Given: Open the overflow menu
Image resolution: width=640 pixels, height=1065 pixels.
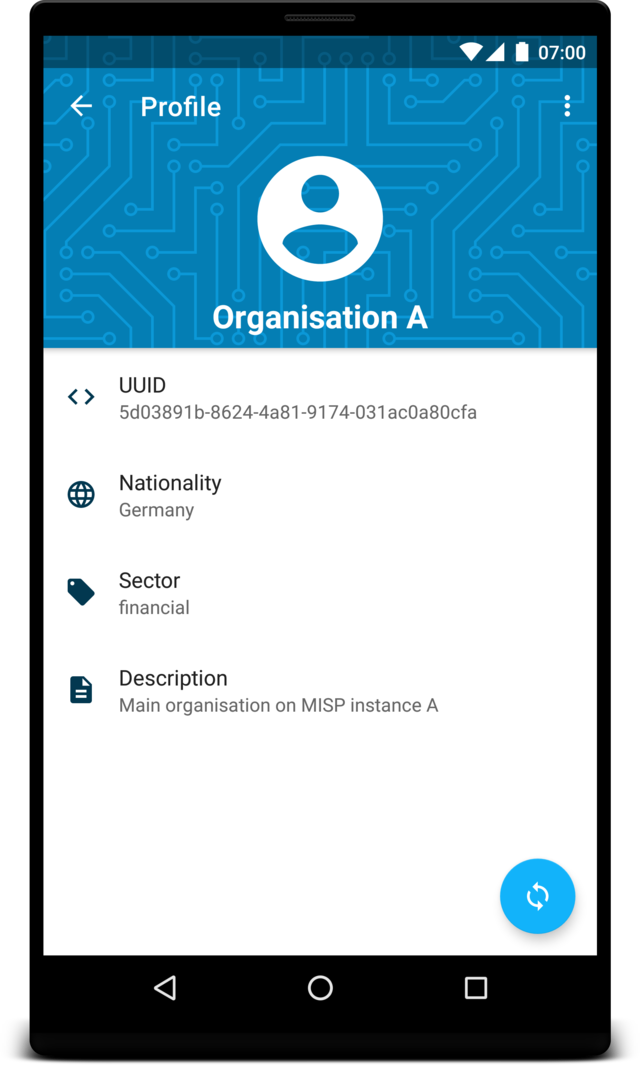Looking at the screenshot, I should 567,106.
